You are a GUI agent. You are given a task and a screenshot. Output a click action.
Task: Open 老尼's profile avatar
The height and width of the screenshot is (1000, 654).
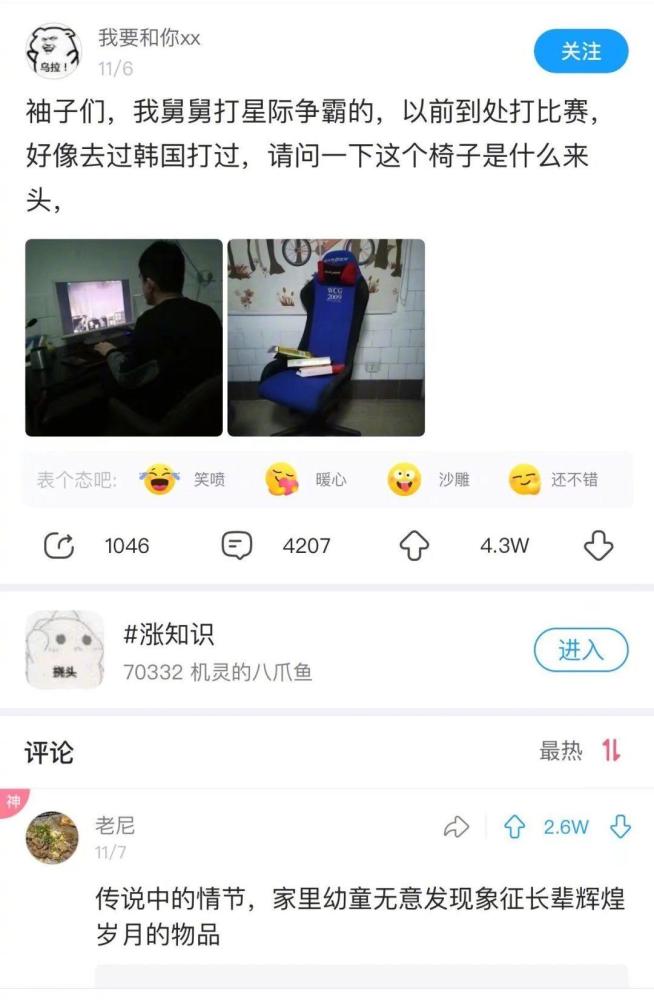pyautogui.click(x=52, y=838)
